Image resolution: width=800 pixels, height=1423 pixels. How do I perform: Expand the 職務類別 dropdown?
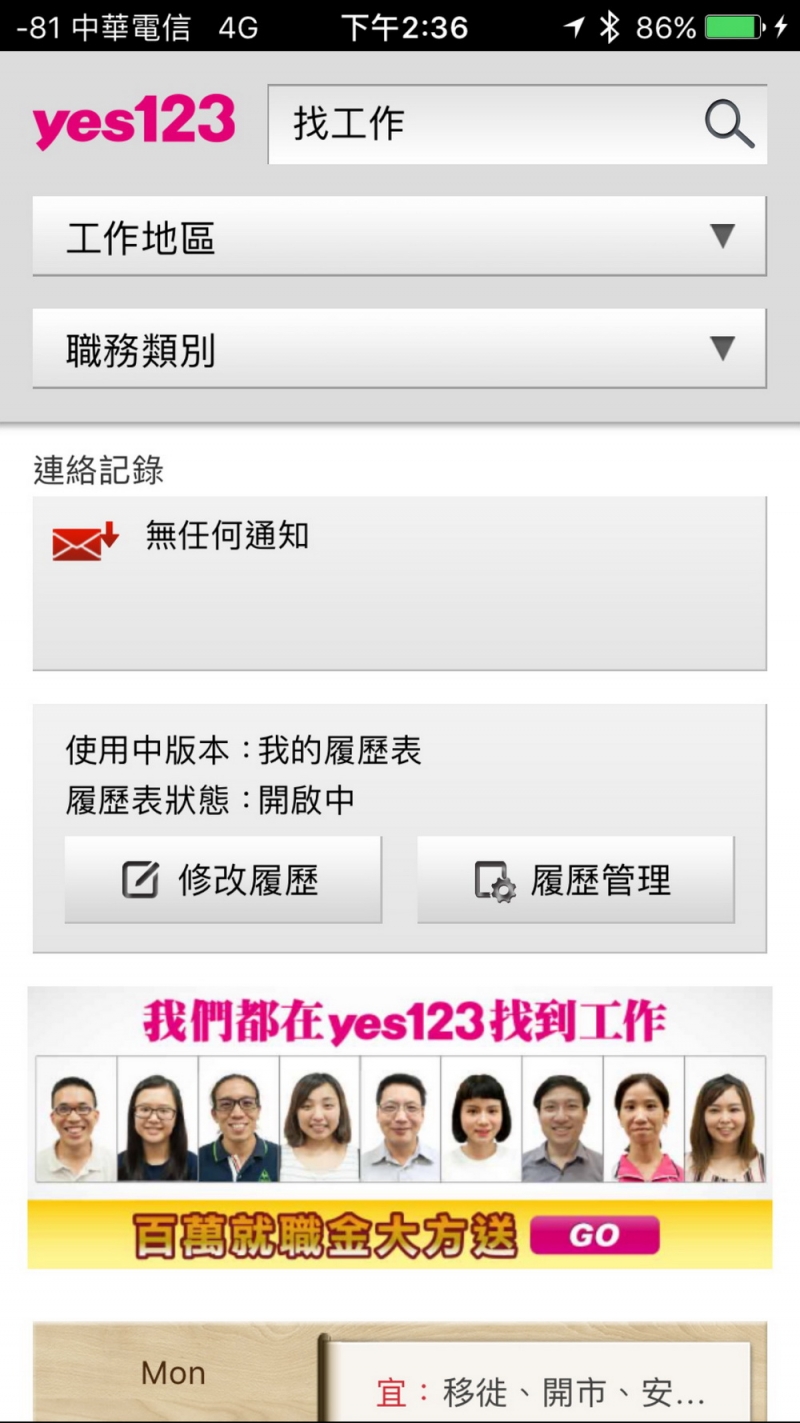[399, 349]
